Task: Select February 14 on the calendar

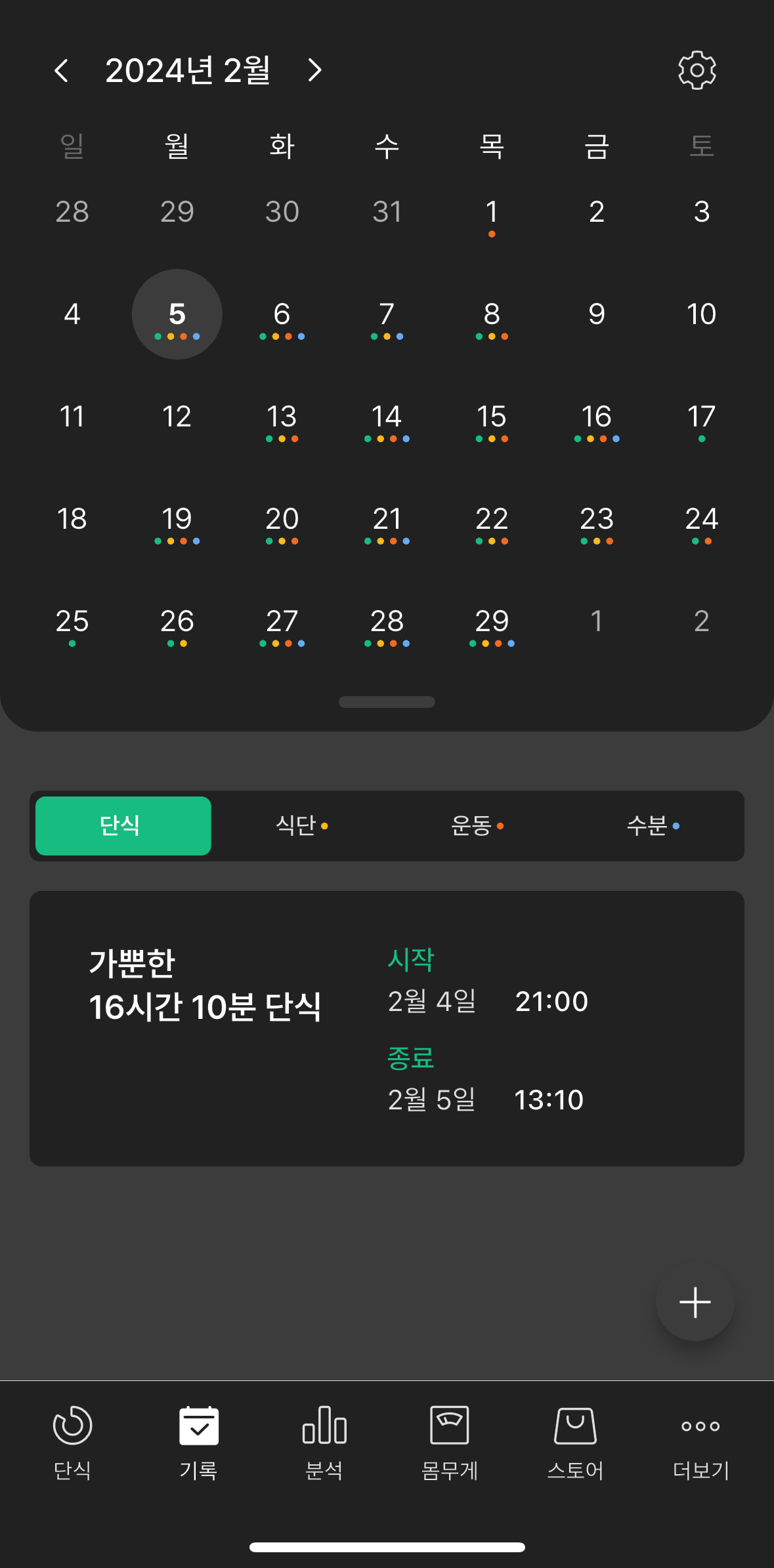Action: point(387,417)
